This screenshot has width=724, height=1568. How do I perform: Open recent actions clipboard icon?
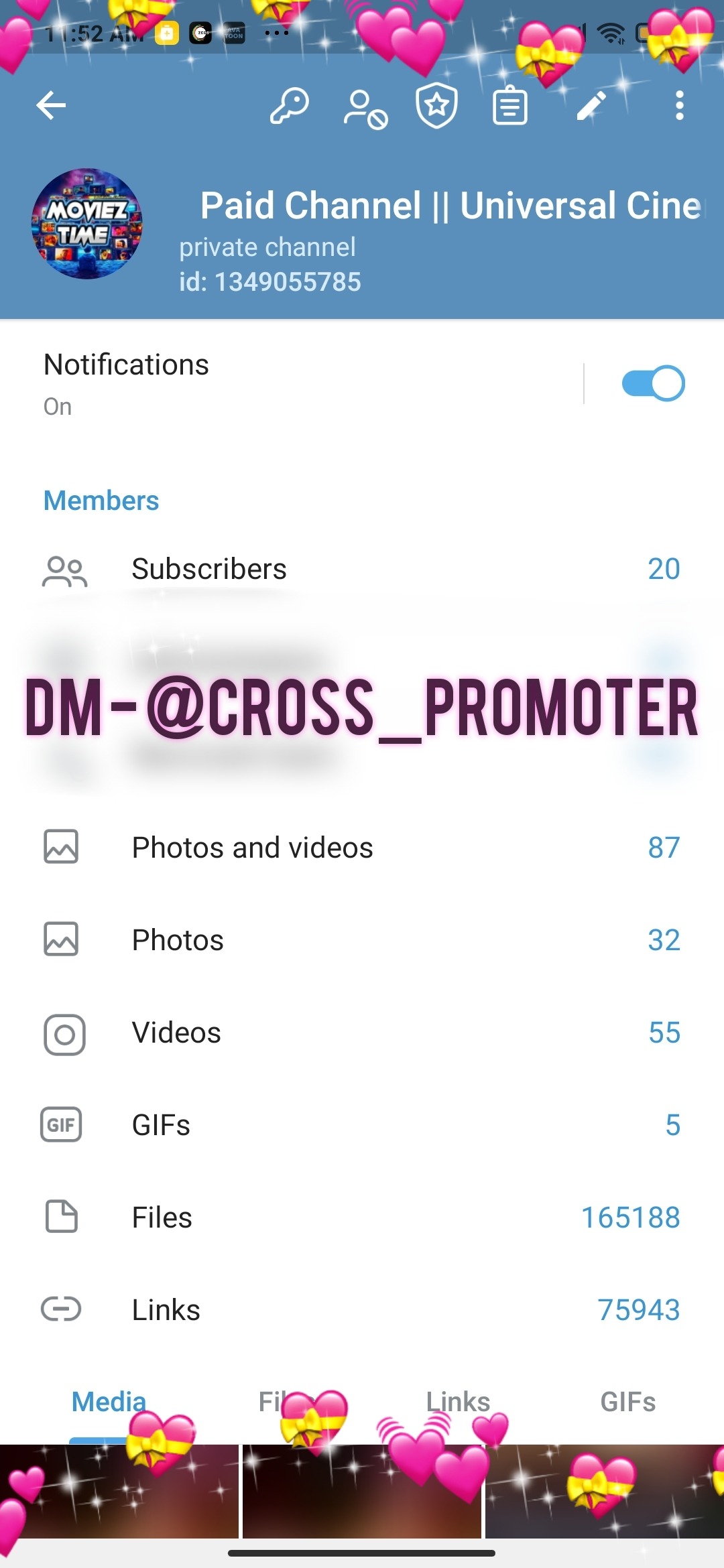tap(510, 106)
